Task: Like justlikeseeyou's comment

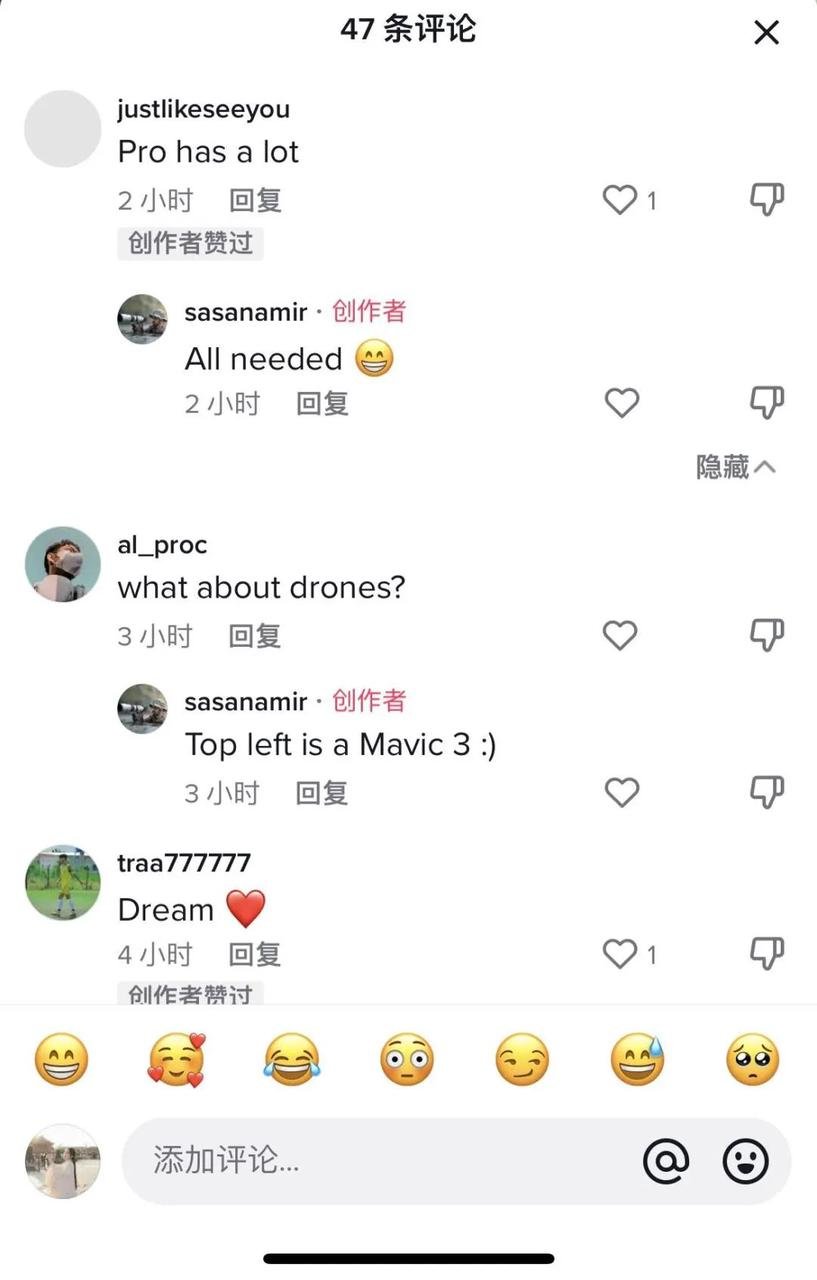Action: 620,200
